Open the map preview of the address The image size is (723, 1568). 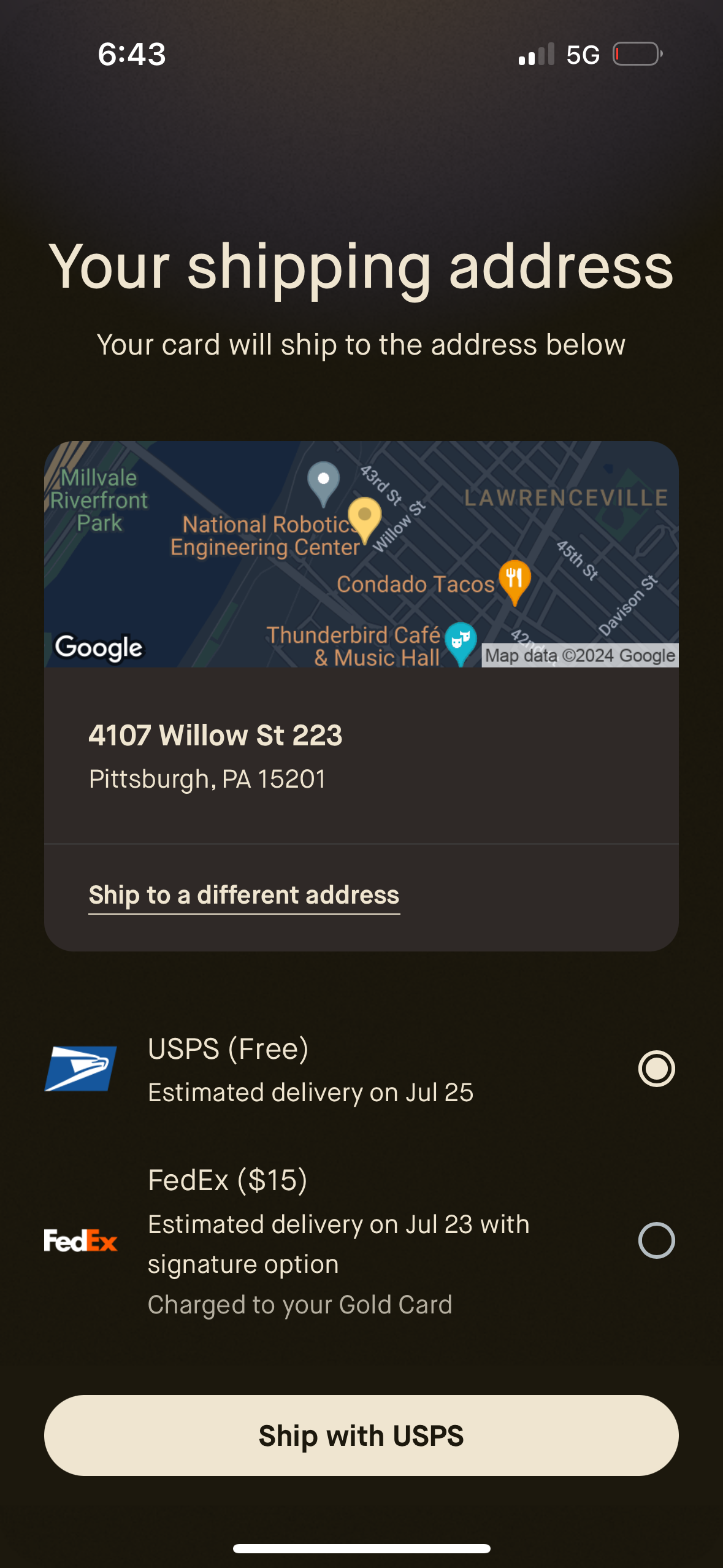(x=361, y=554)
